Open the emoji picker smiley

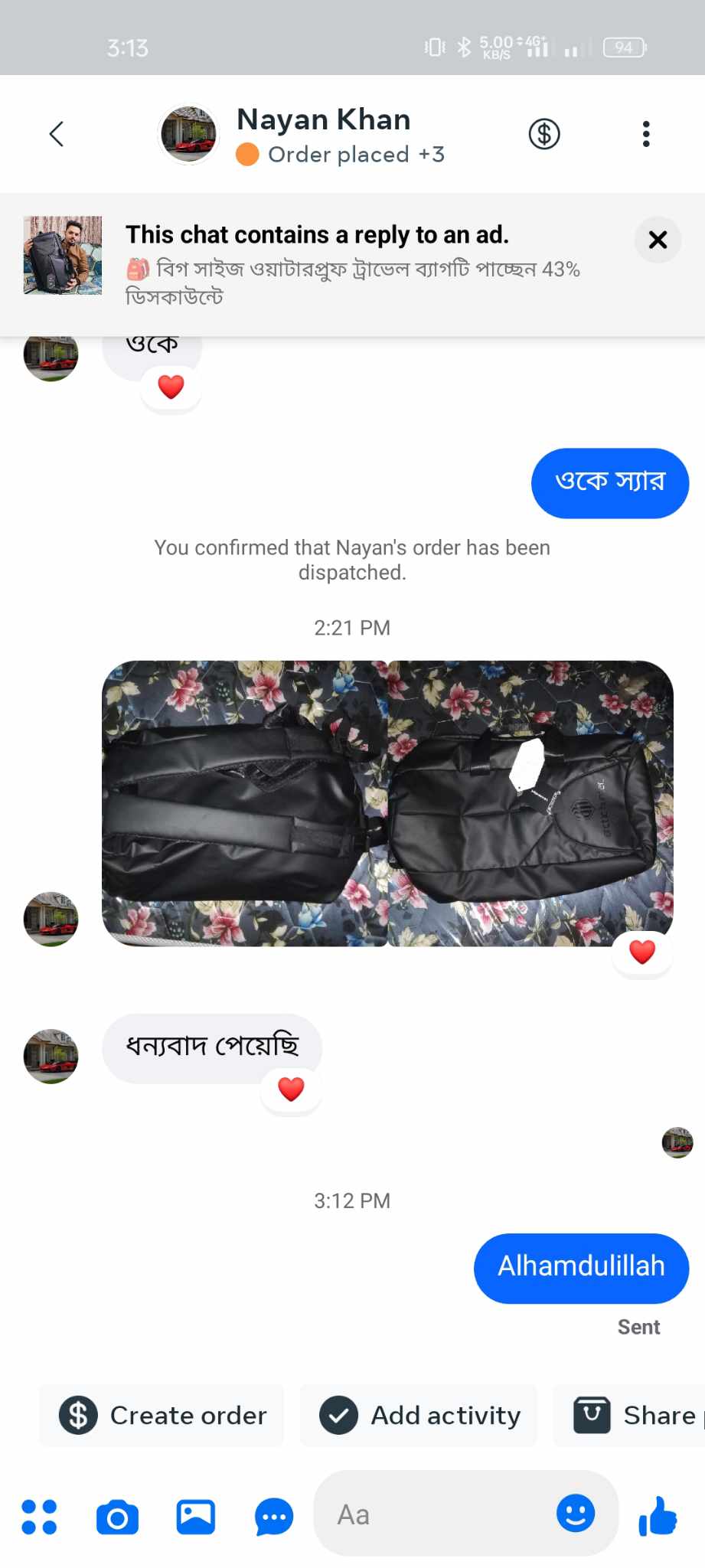point(576,1514)
